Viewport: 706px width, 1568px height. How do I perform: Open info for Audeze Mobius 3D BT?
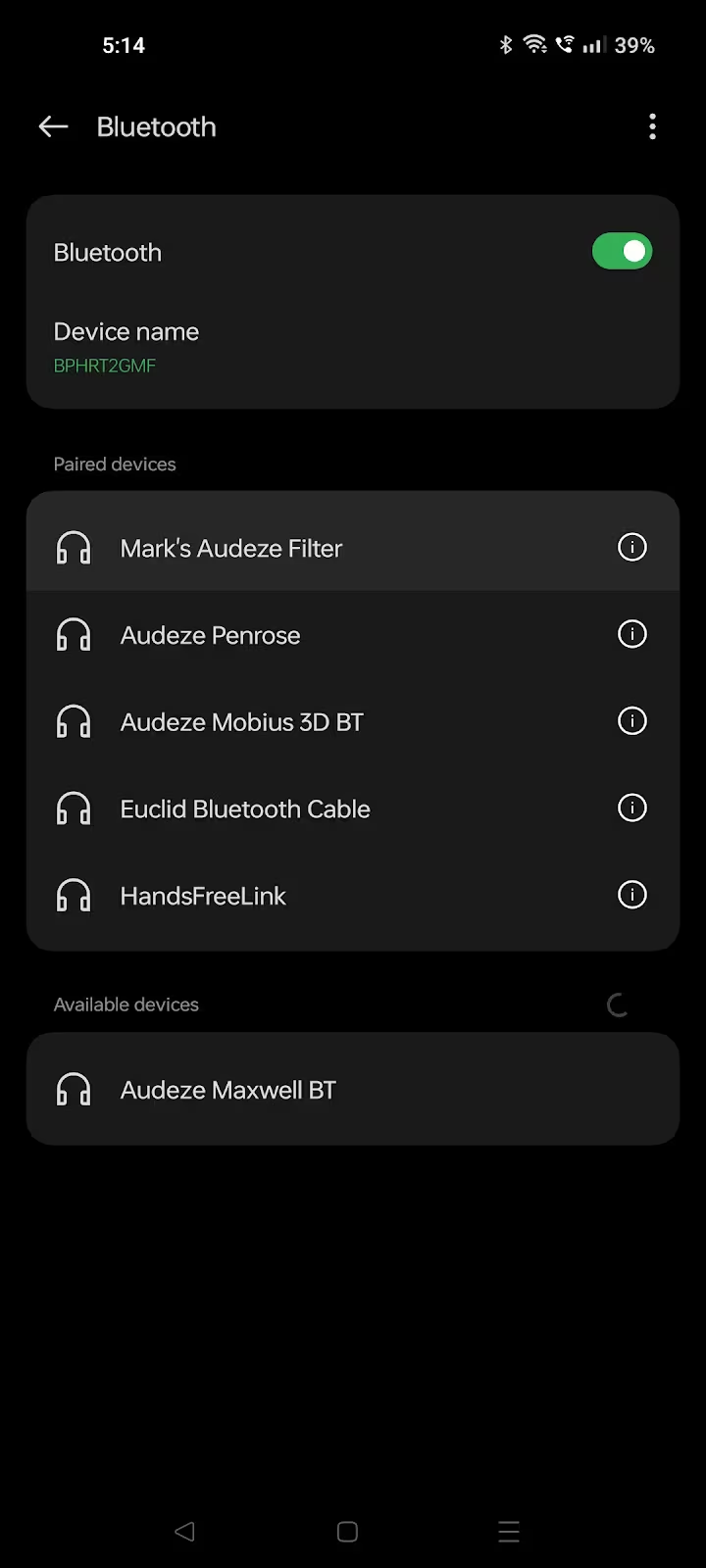pos(632,721)
